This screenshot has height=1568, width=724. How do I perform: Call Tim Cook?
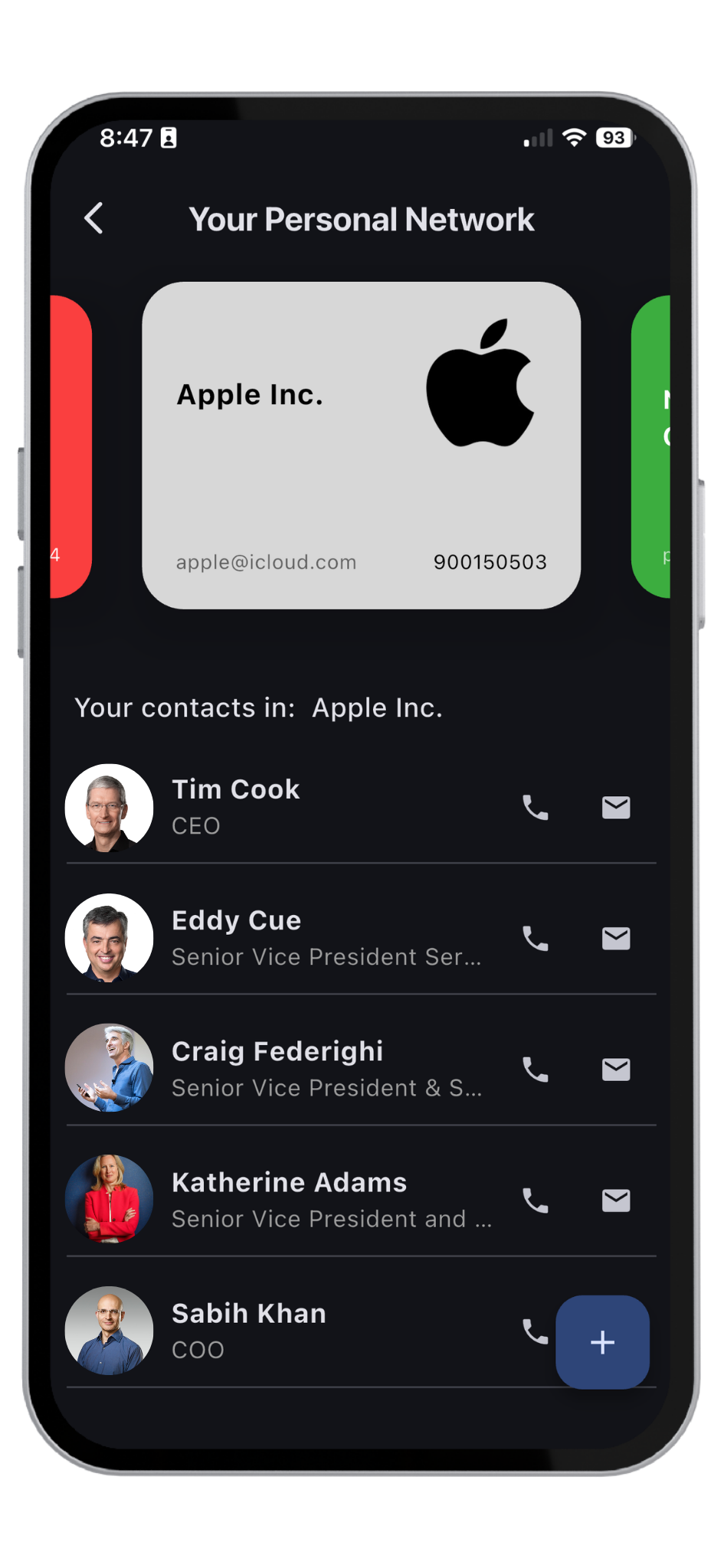[536, 807]
